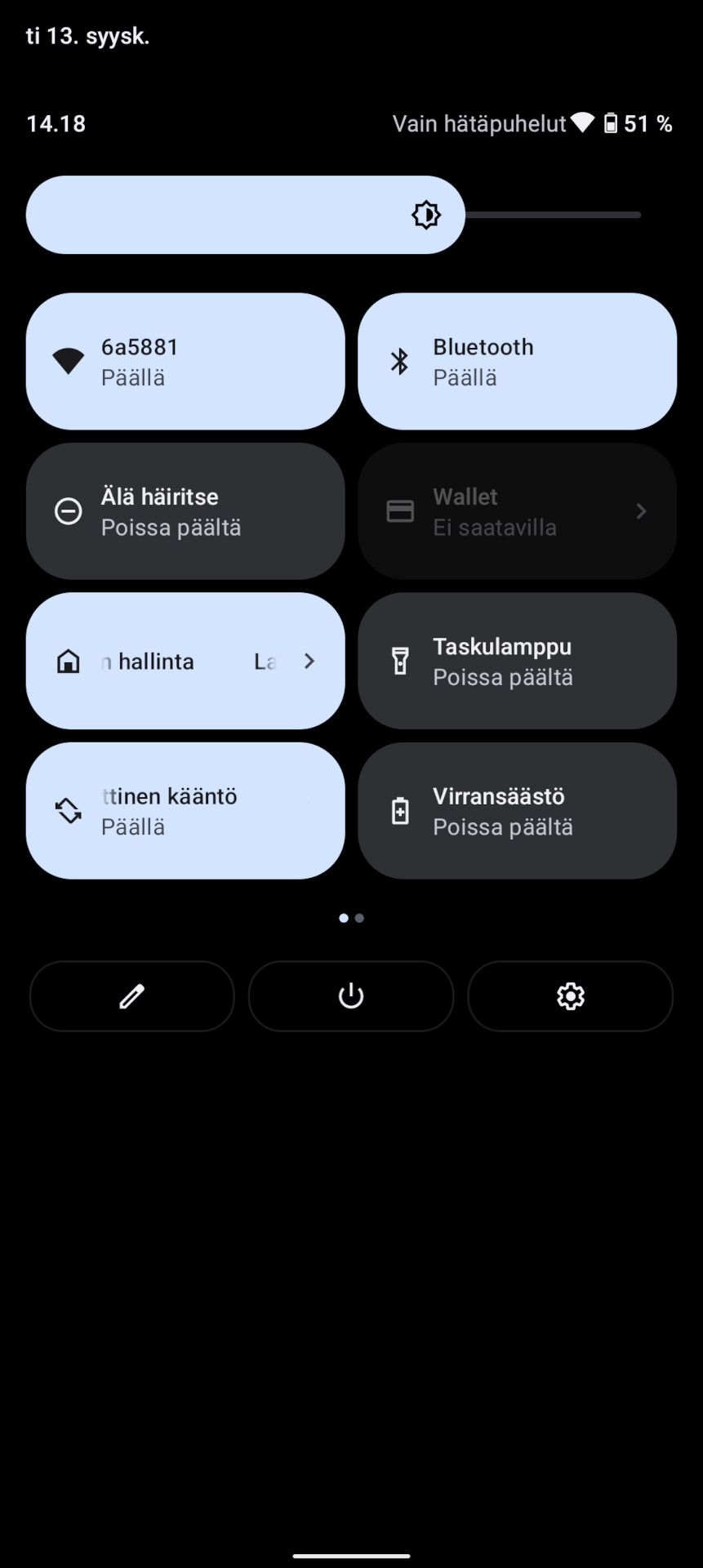Open the power menu button

point(351,996)
